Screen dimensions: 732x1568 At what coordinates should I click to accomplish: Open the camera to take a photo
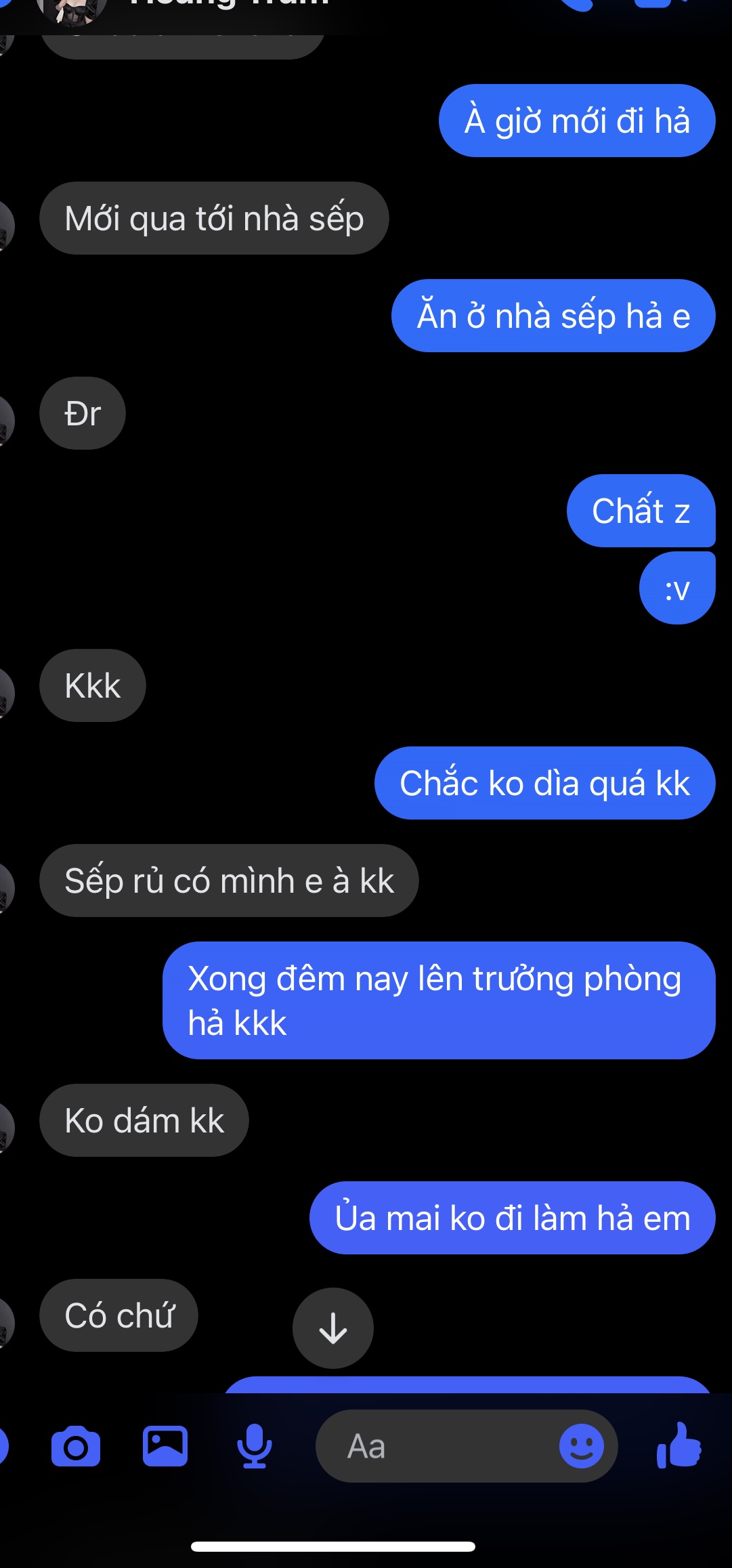(76, 1447)
